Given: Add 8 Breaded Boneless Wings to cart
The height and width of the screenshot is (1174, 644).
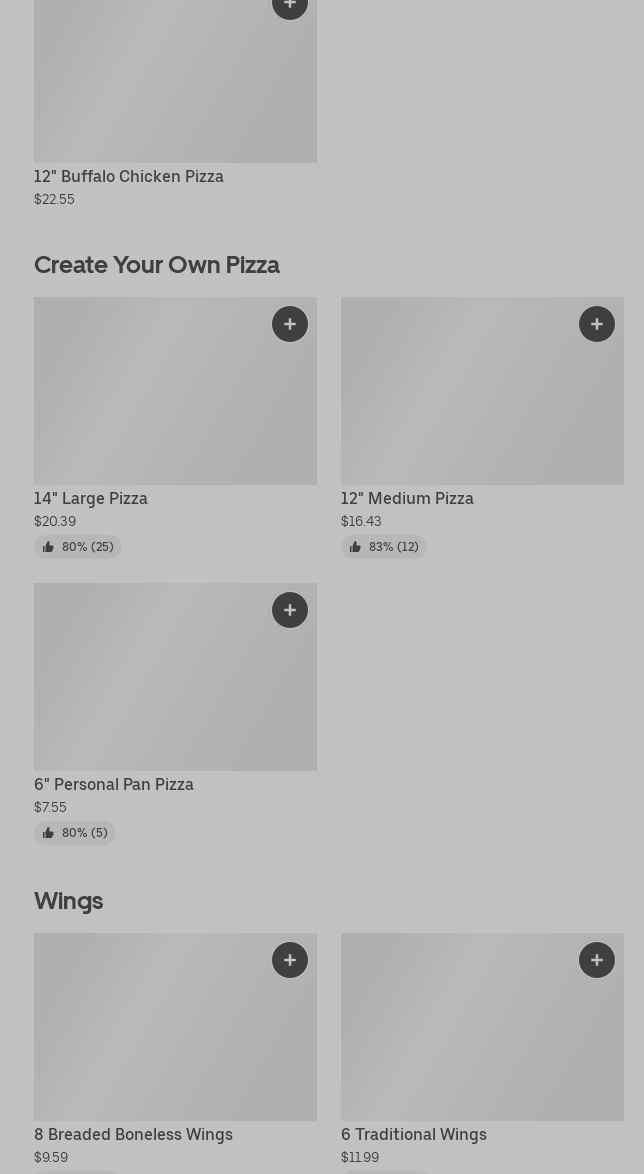Looking at the screenshot, I should [290, 960].
